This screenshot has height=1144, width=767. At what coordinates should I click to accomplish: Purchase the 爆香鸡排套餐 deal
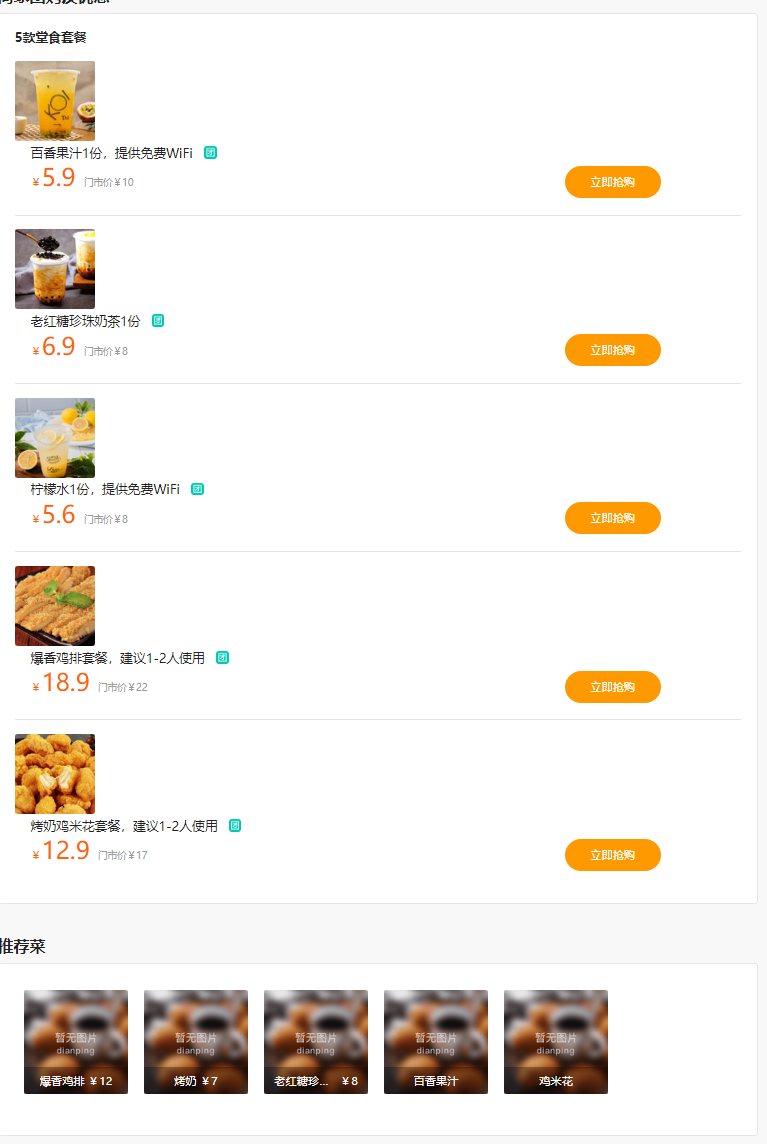pyautogui.click(x=612, y=687)
